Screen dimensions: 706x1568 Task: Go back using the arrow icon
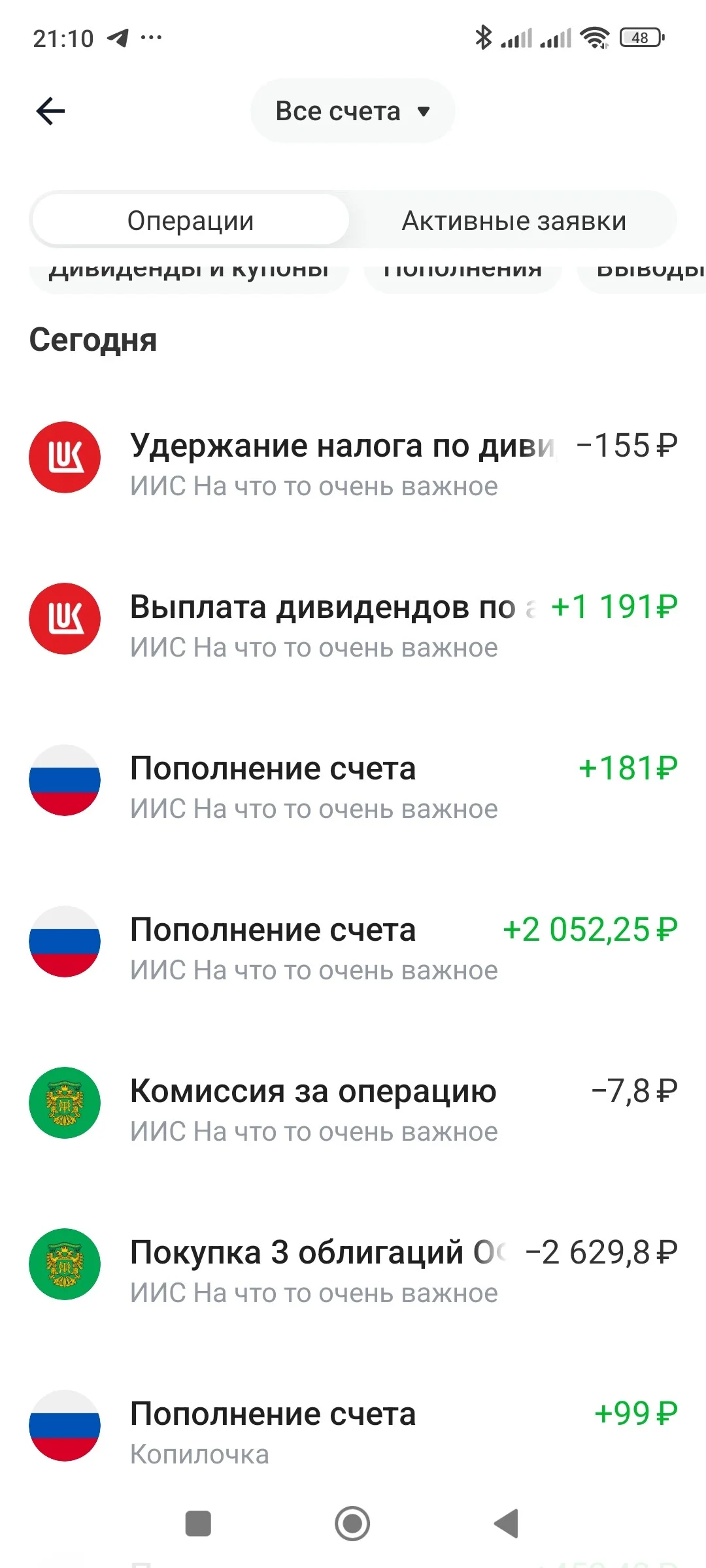point(50,111)
